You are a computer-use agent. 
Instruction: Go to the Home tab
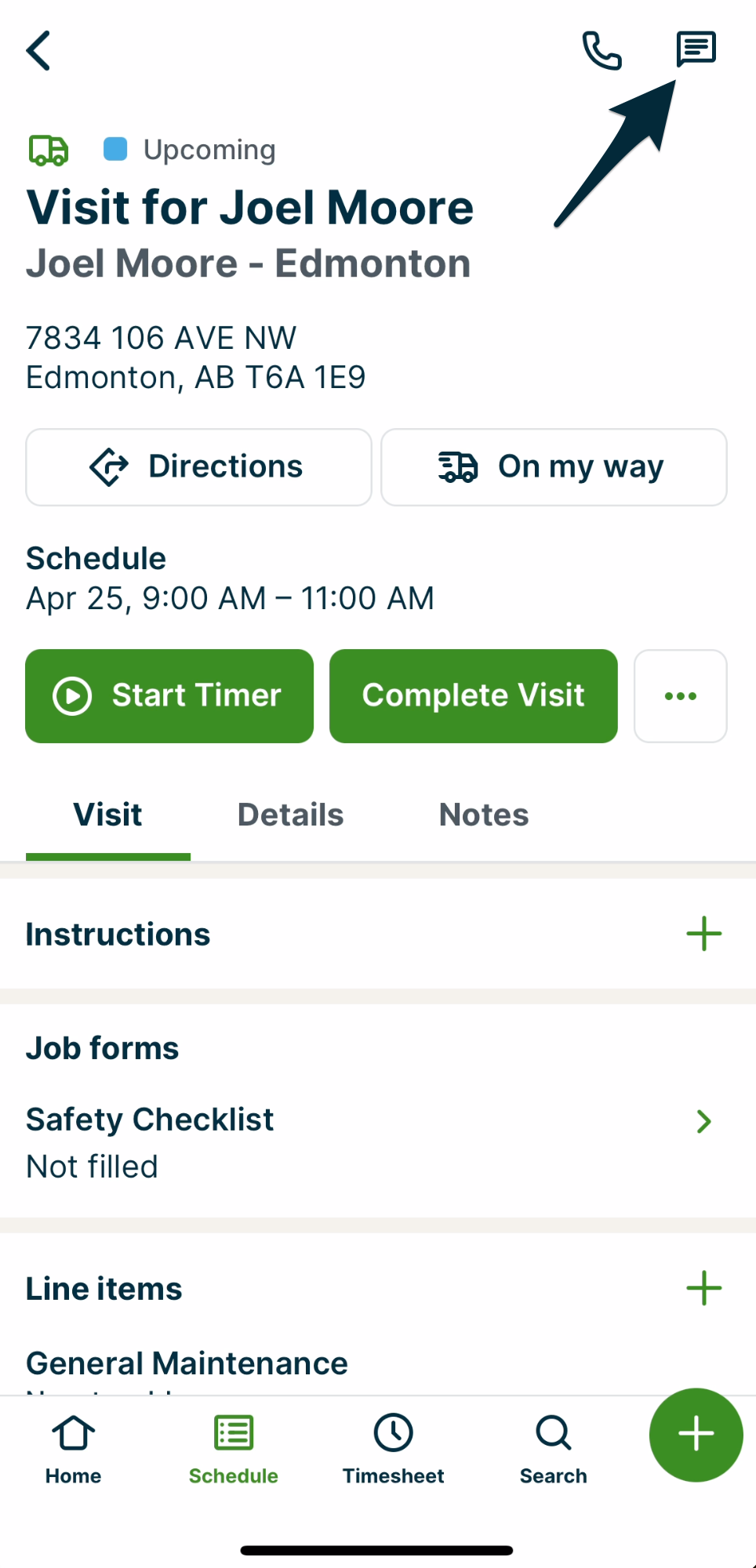tap(74, 1449)
